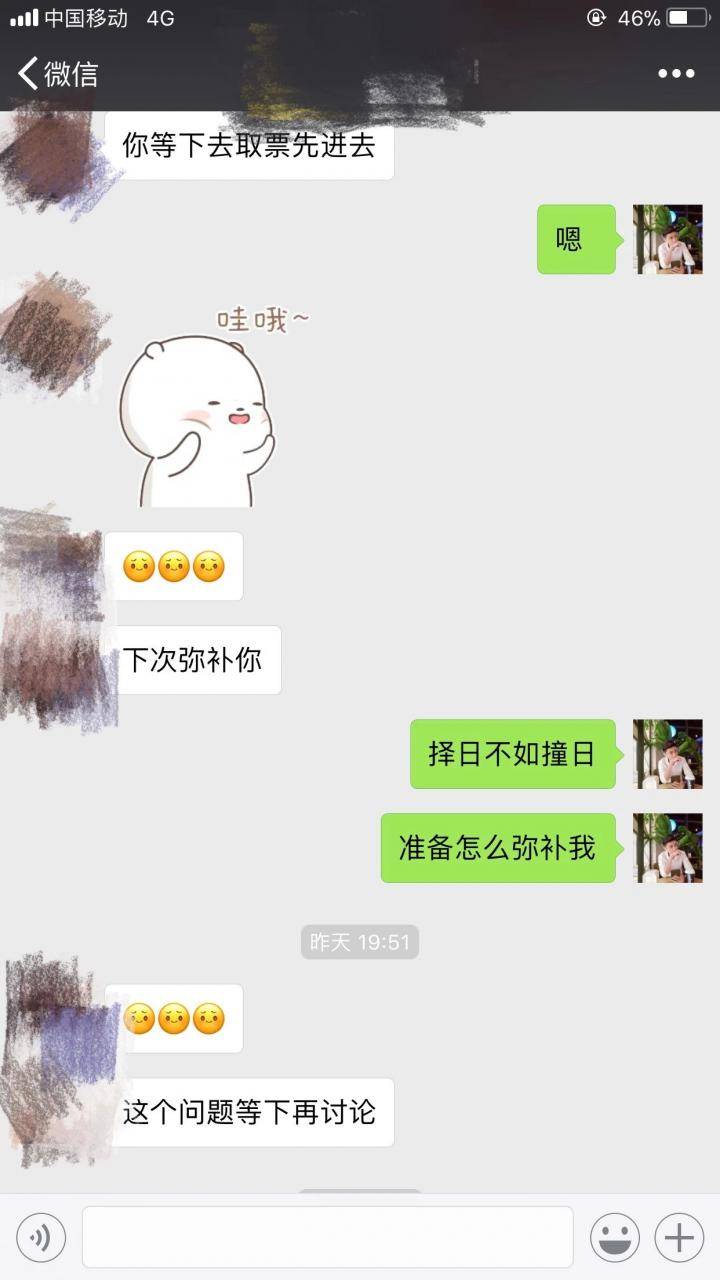The width and height of the screenshot is (720, 1280).
Task: Open chat options via the three-dot icon
Action: pos(676,73)
